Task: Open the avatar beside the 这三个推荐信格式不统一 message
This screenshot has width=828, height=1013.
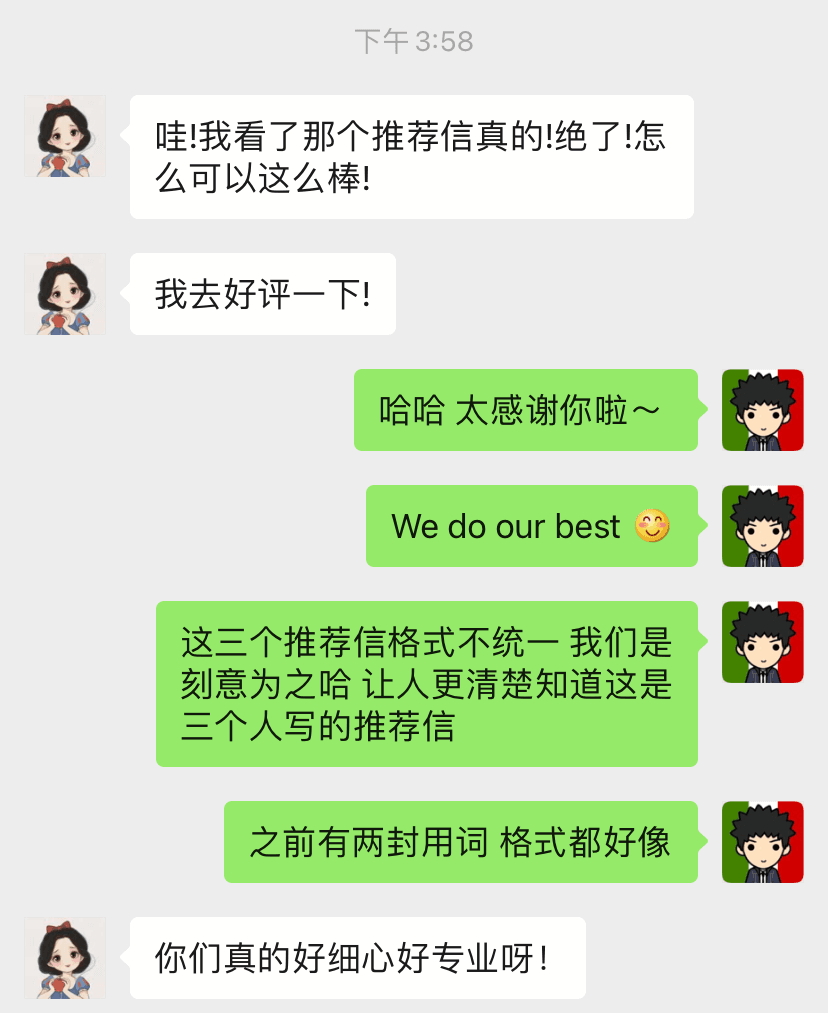Action: pyautogui.click(x=762, y=642)
